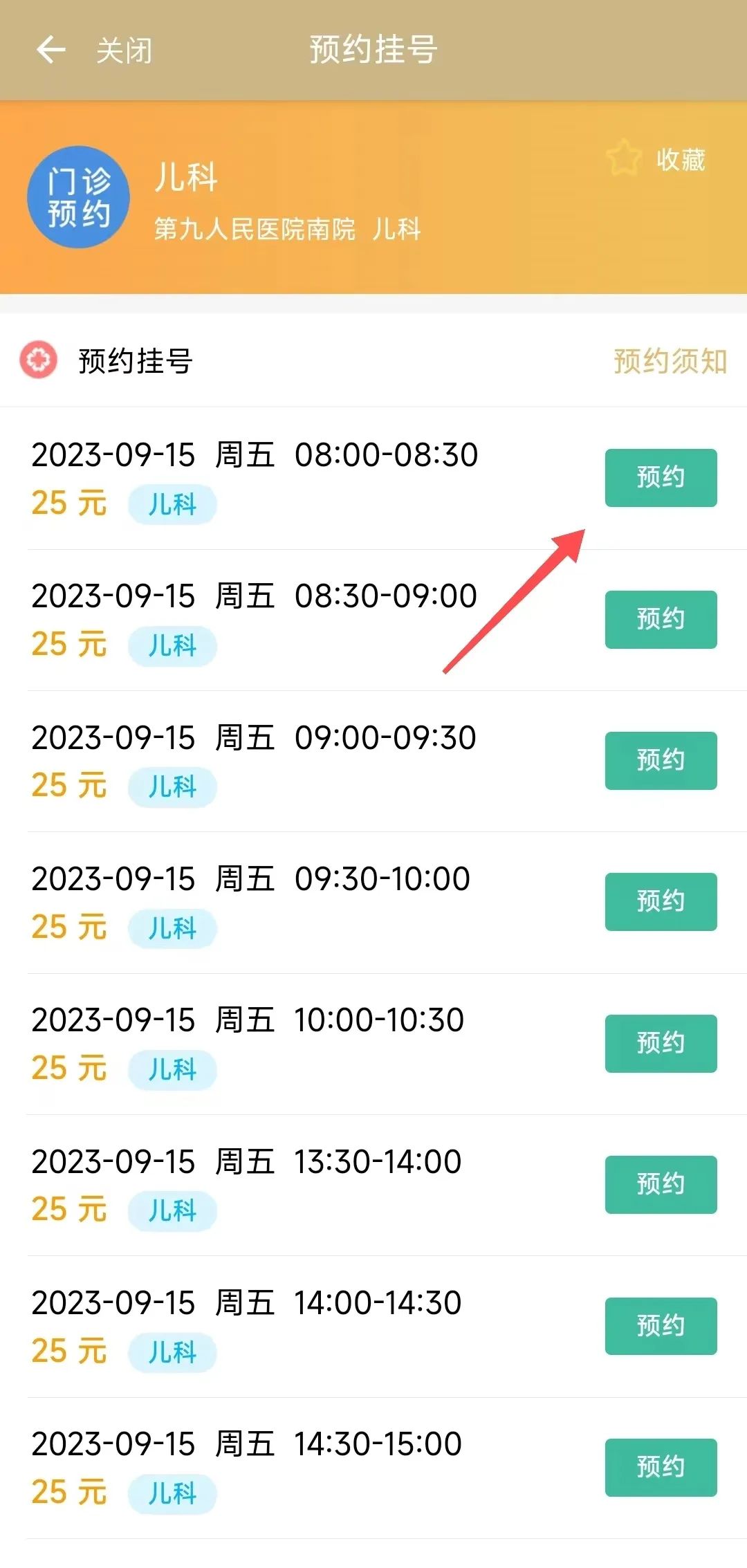Book the 08:00-08:30 slot
Viewport: 747px width, 1568px height.
pyautogui.click(x=661, y=478)
